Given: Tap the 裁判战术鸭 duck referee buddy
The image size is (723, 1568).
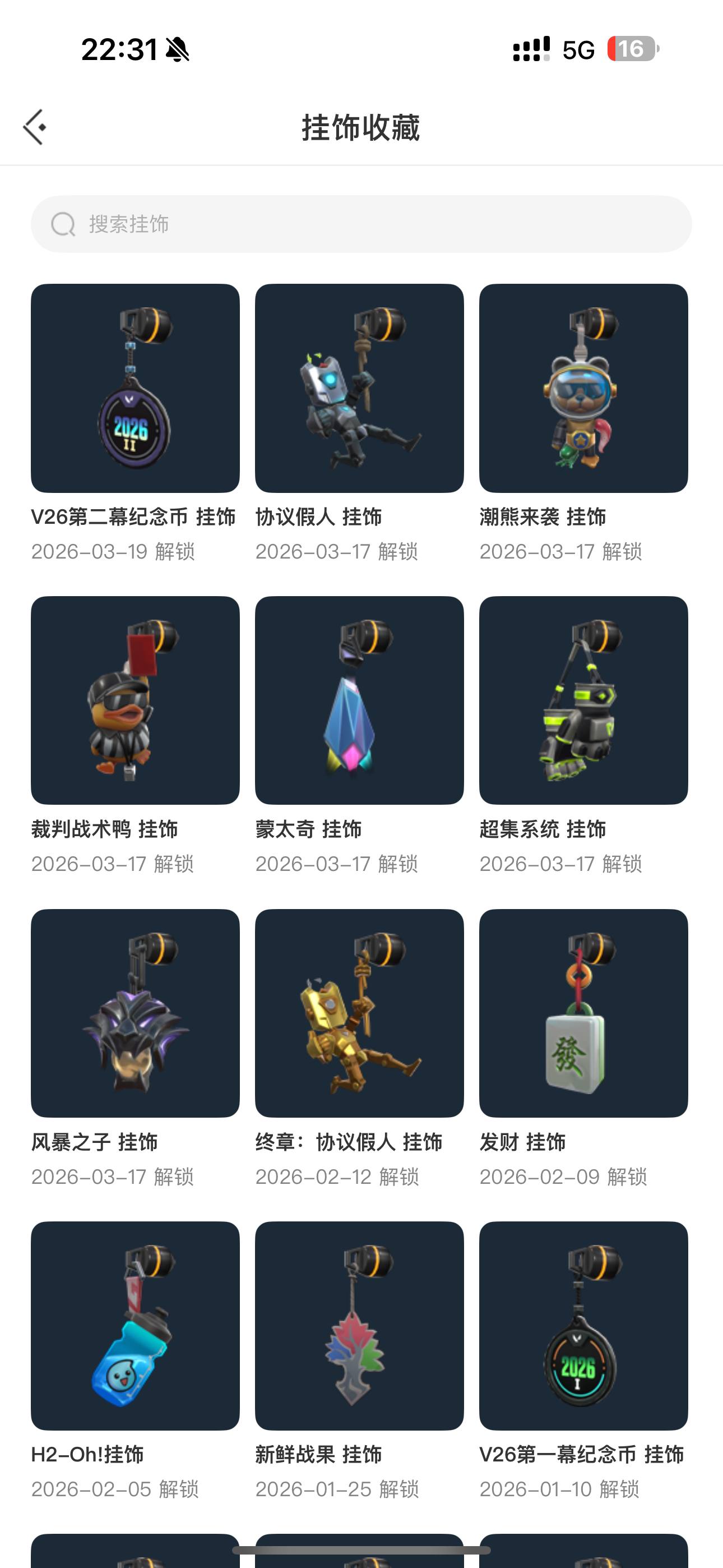Looking at the screenshot, I should [135, 700].
